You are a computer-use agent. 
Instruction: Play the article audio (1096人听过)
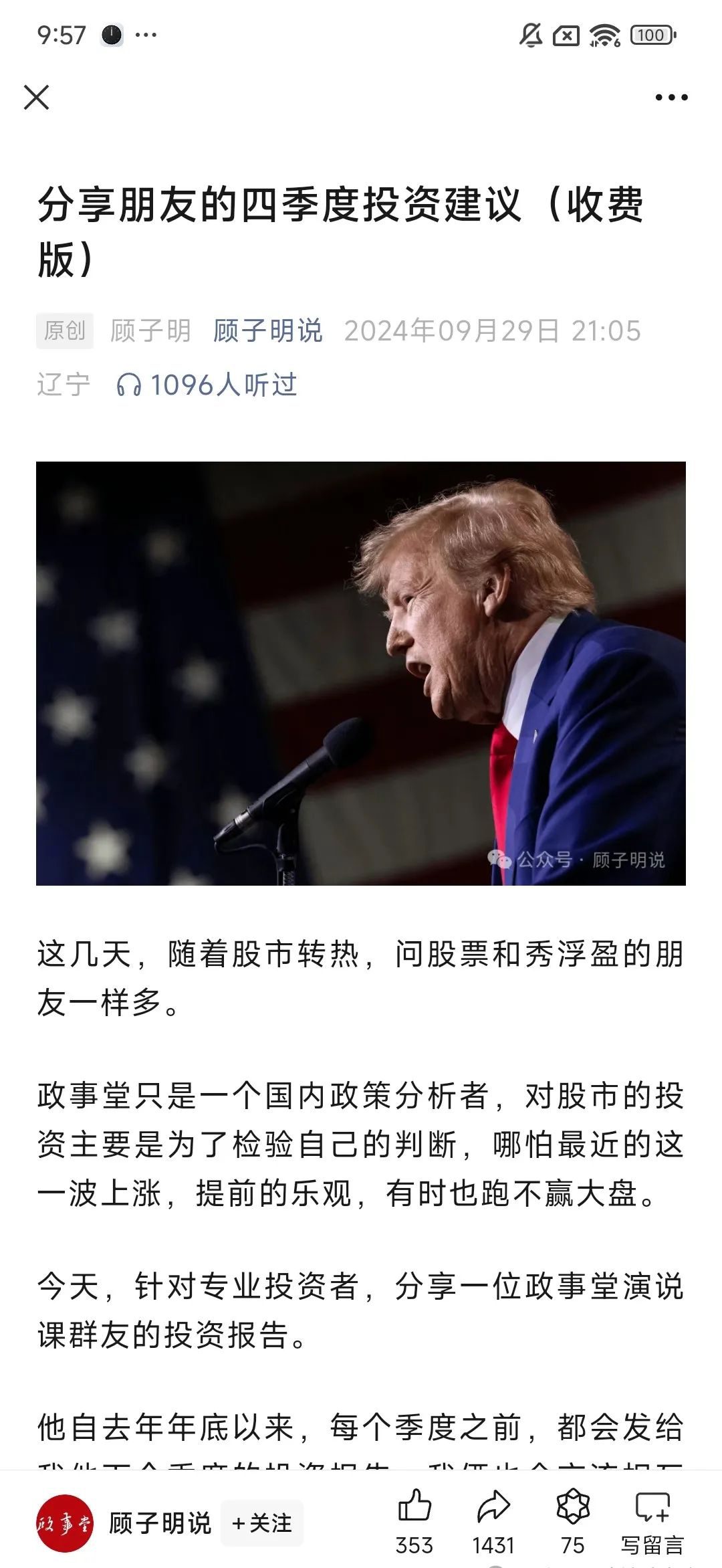(x=207, y=385)
